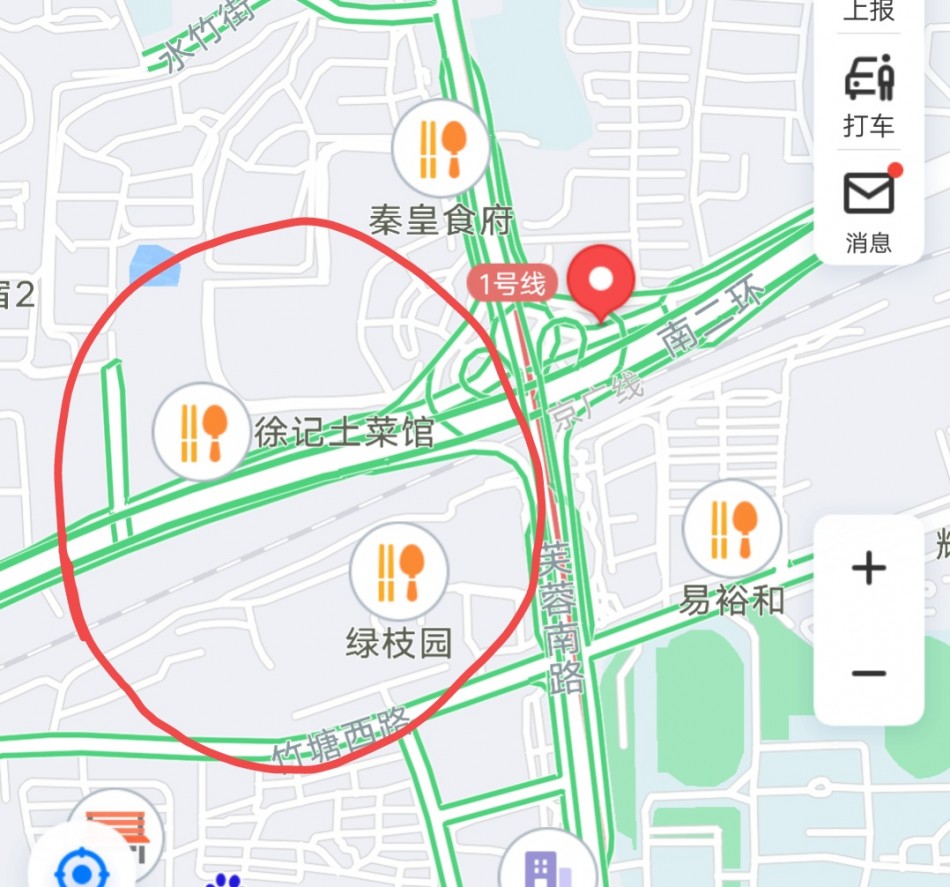Viewport: 950px width, 887px height.
Task: Open the 上报 report button
Action: click(868, 12)
